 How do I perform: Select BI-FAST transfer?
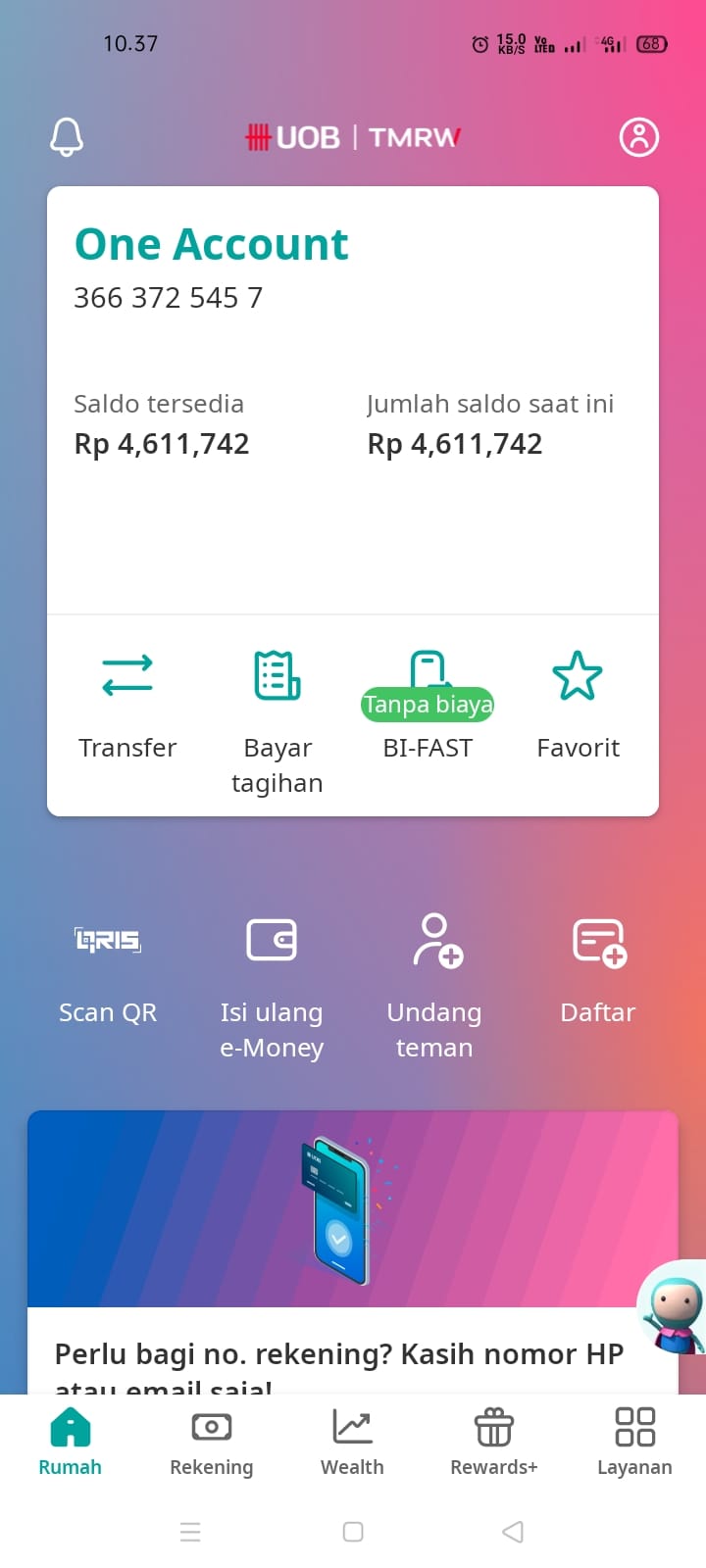point(428,706)
